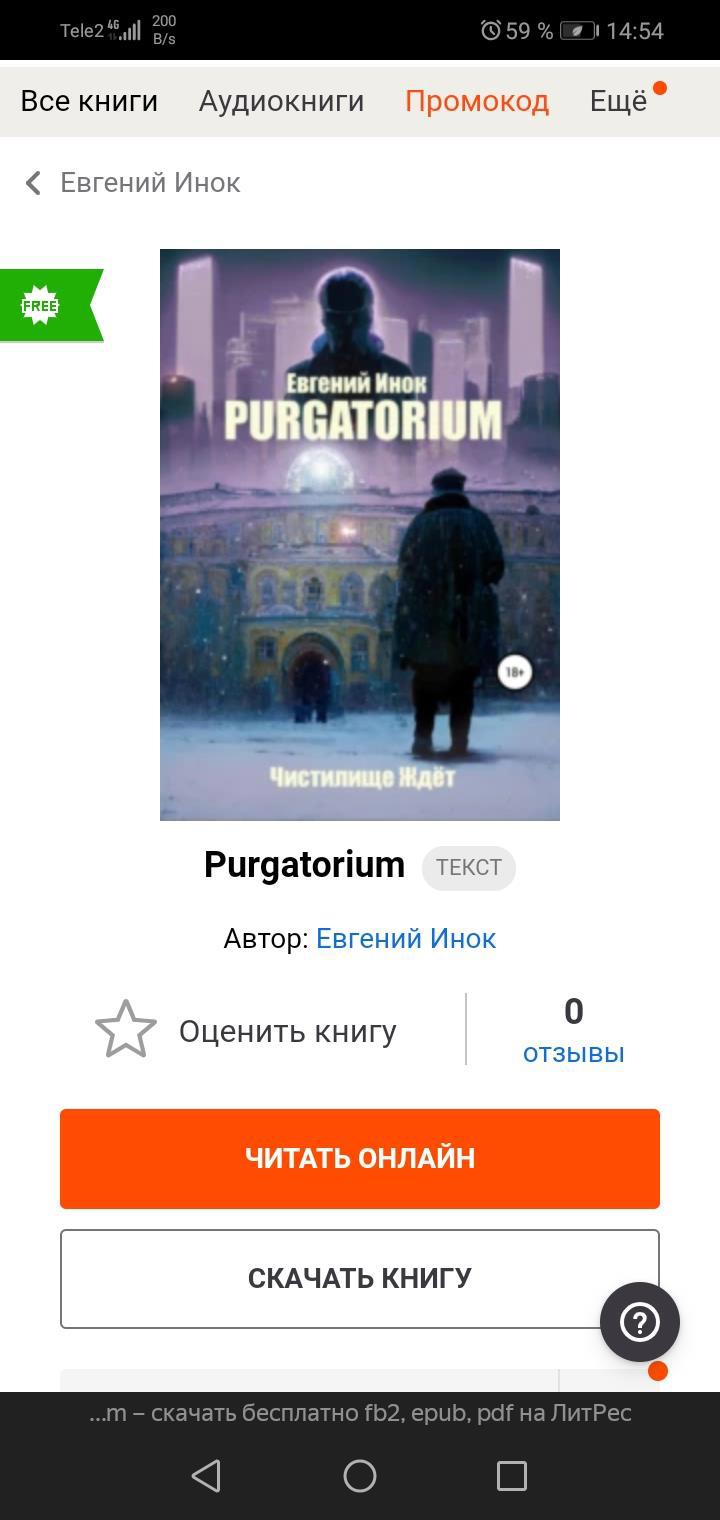View the отзывы reviews
The image size is (720, 1520).
coord(573,1052)
